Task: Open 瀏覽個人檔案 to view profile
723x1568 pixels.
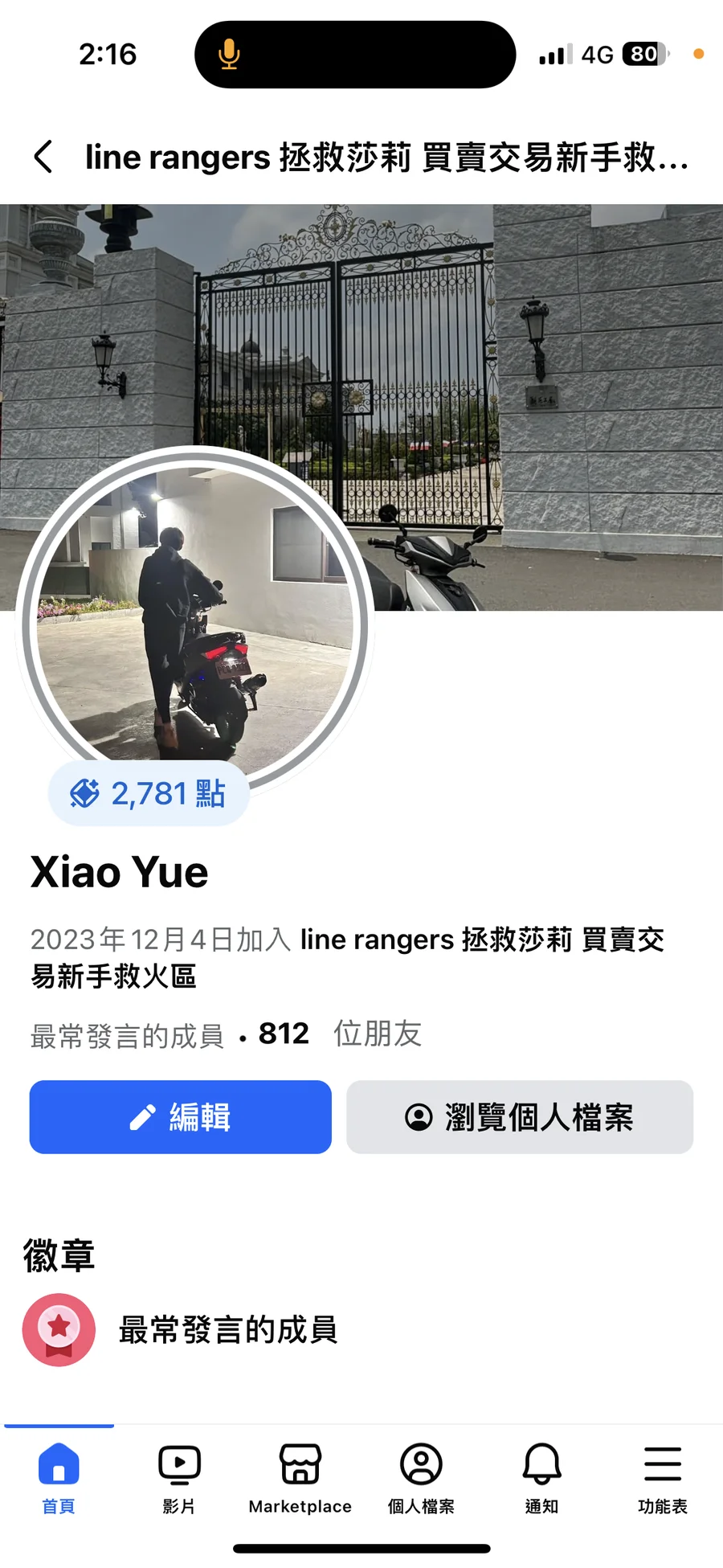Action: click(520, 1117)
